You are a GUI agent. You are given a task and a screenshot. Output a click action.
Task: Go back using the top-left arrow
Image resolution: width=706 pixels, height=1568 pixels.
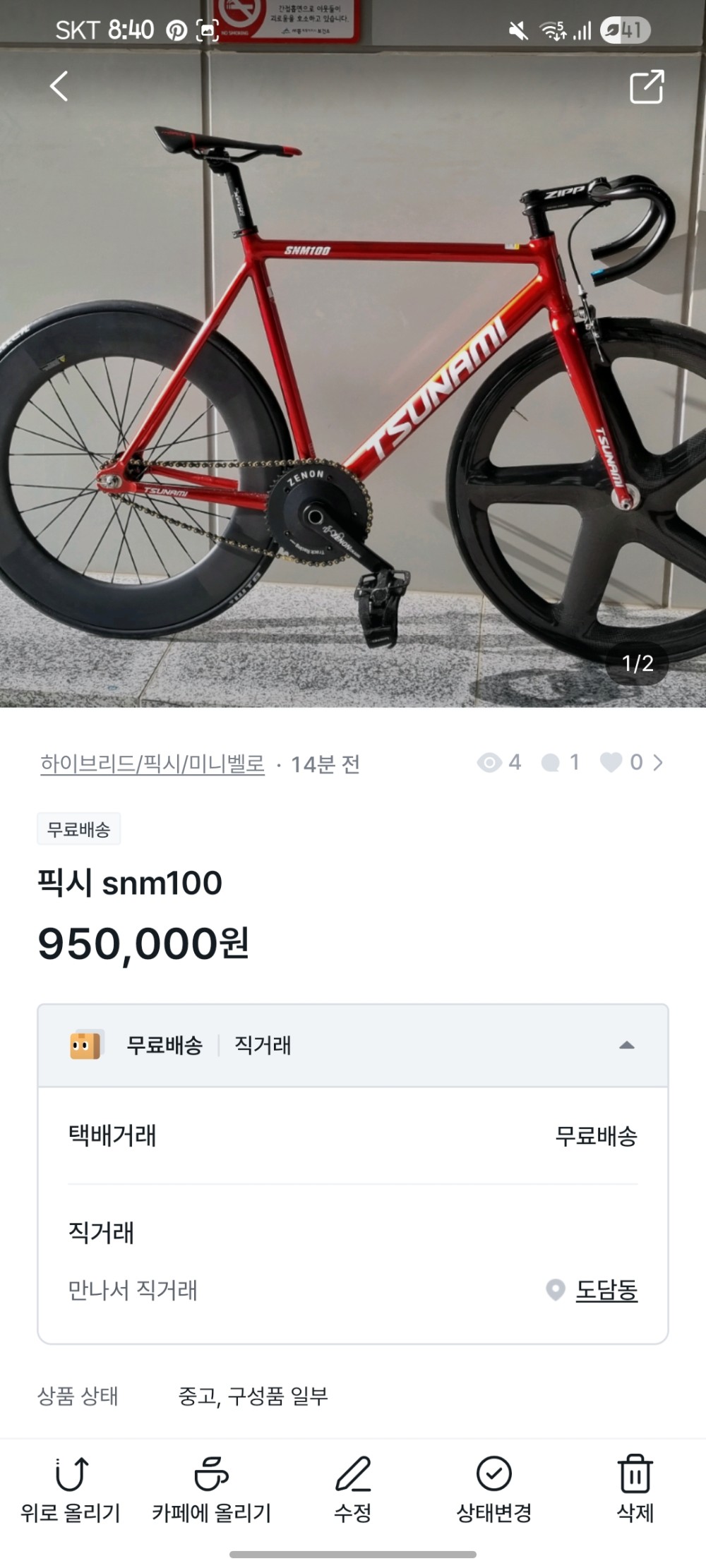59,87
